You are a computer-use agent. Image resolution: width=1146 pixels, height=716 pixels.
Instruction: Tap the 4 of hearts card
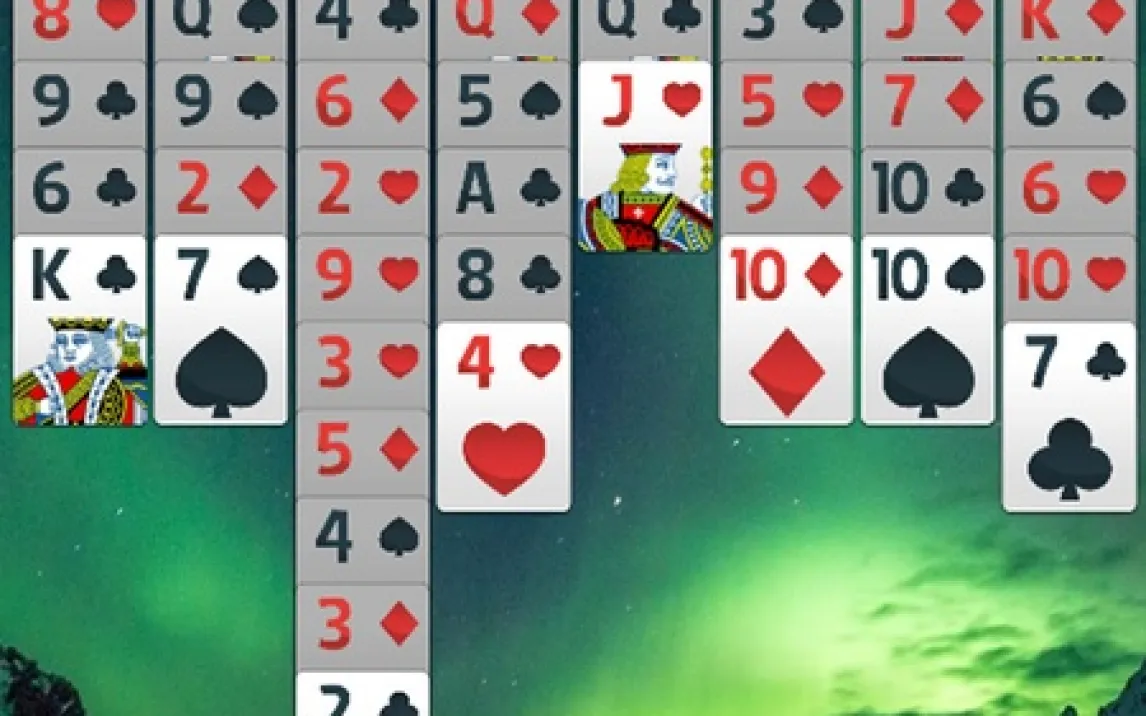click(x=504, y=417)
